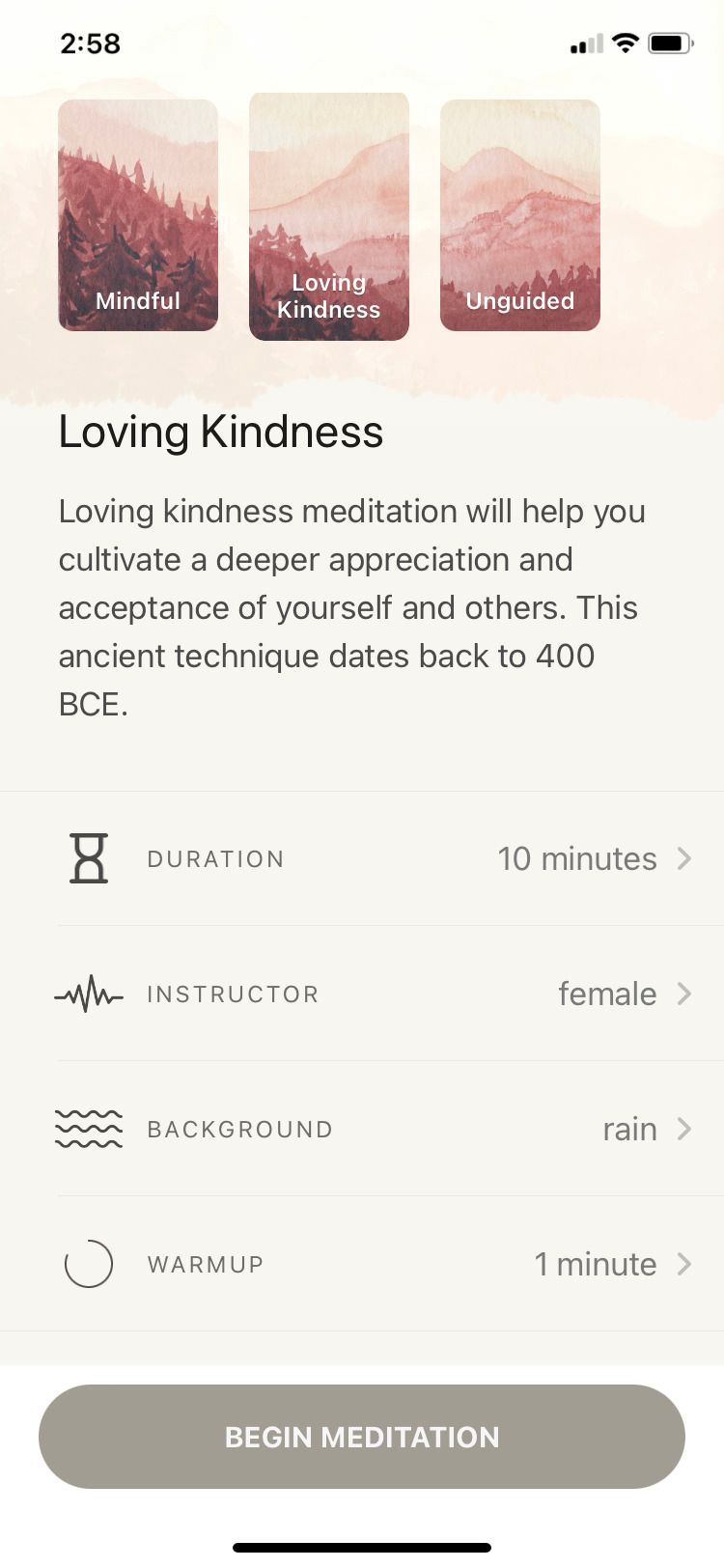Change the rain background sound
The height and width of the screenshot is (1568, 724).
[x=629, y=1128]
